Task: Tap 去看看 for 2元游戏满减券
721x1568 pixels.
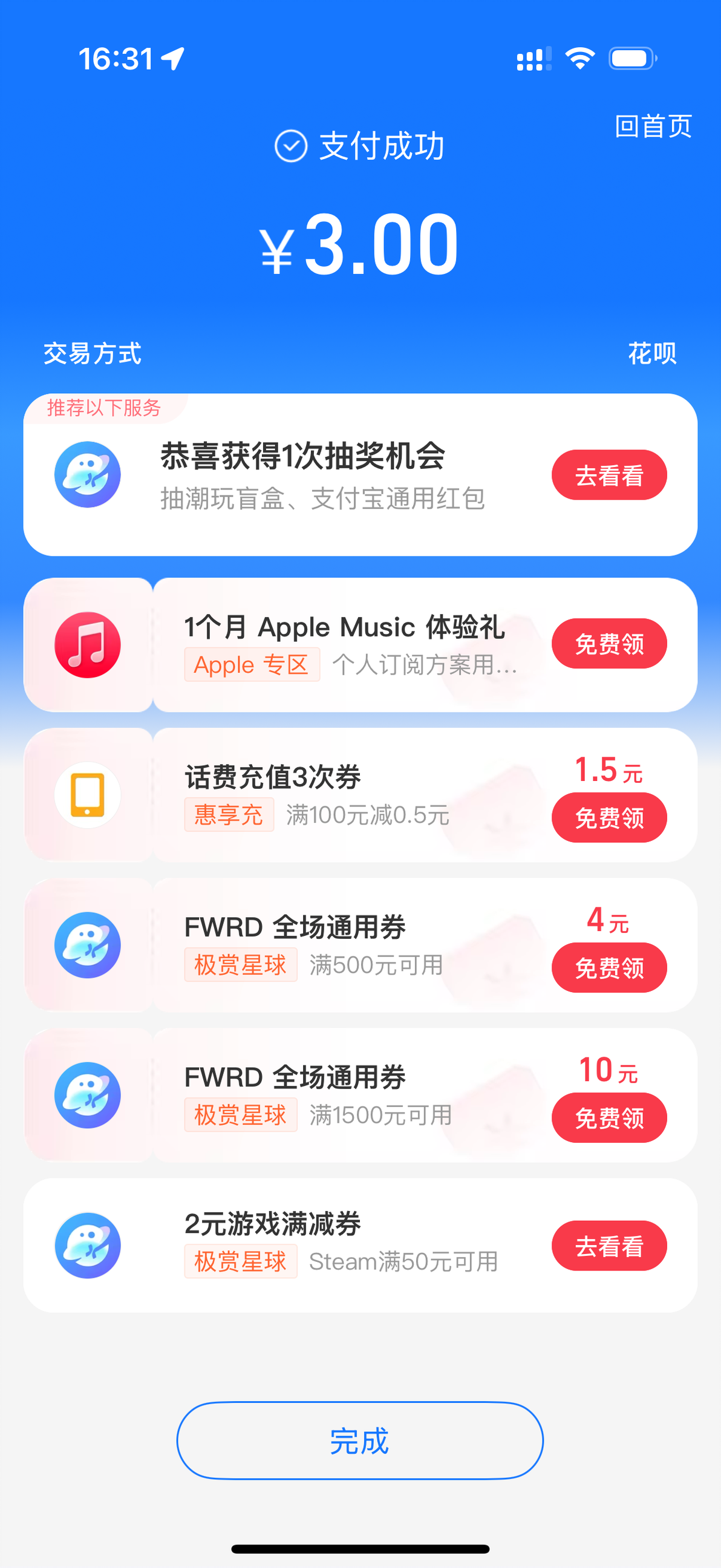Action: point(609,1246)
